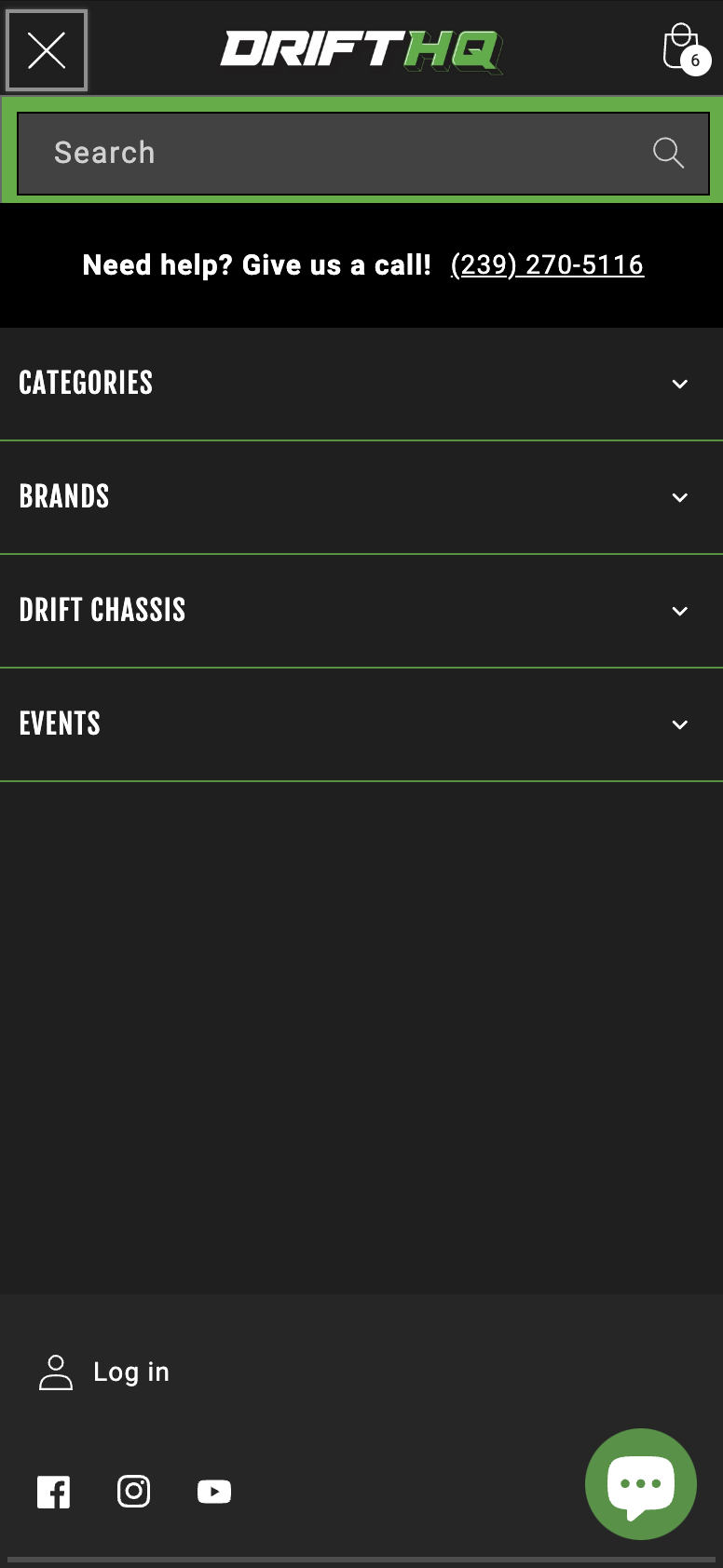Screen dimensions: 723x1568
Task: Go to the DriftHQ homepage logo
Action: tap(361, 50)
